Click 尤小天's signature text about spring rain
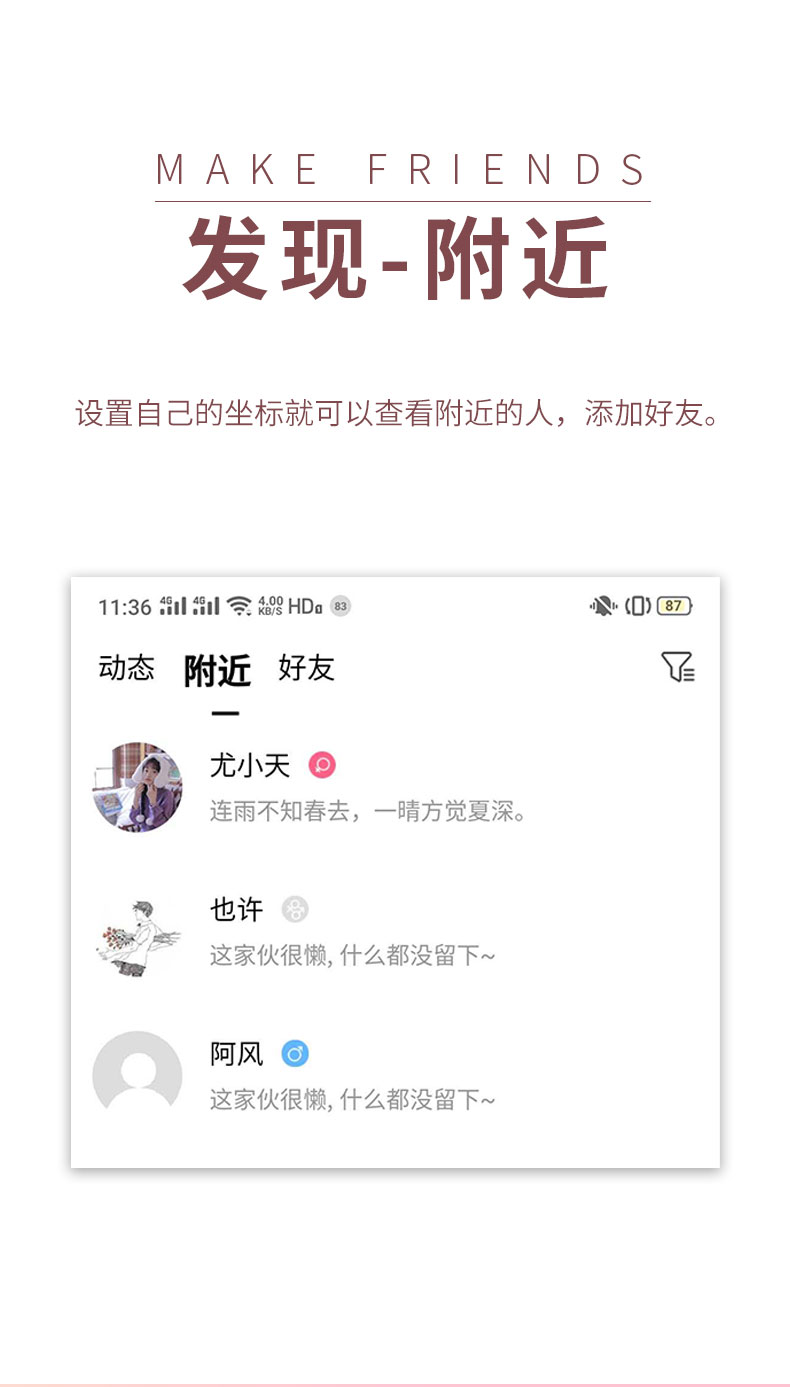 coord(367,811)
